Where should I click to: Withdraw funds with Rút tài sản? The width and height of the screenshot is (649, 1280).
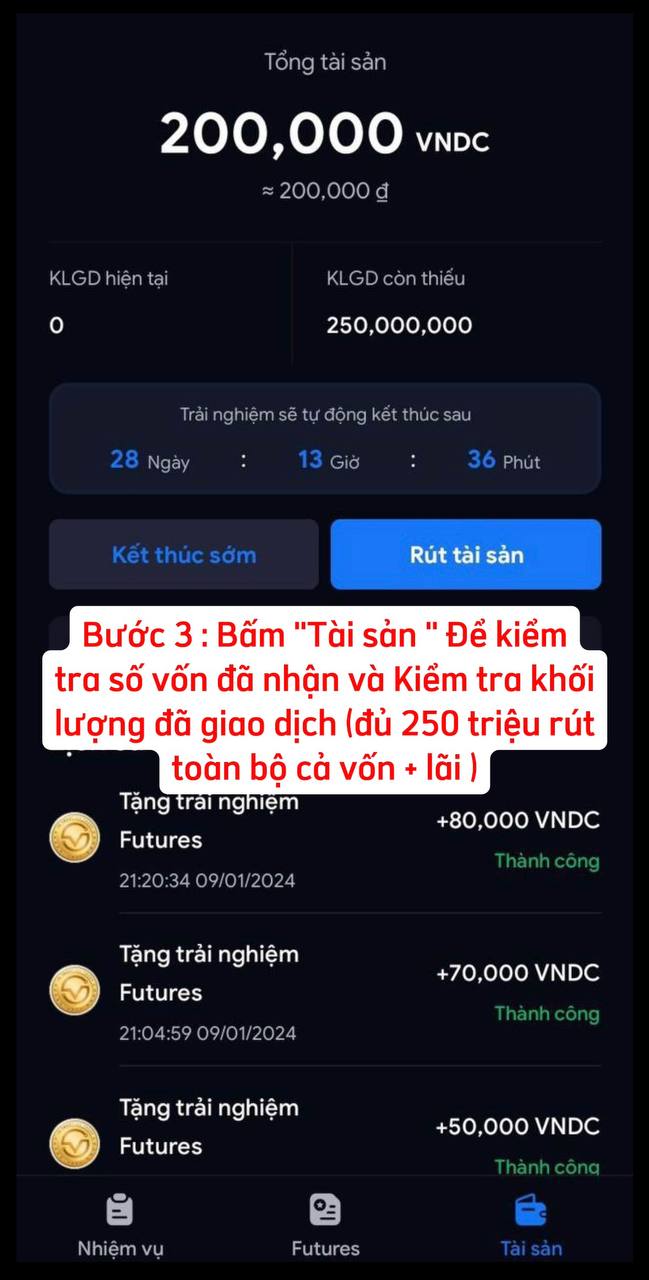[466, 554]
